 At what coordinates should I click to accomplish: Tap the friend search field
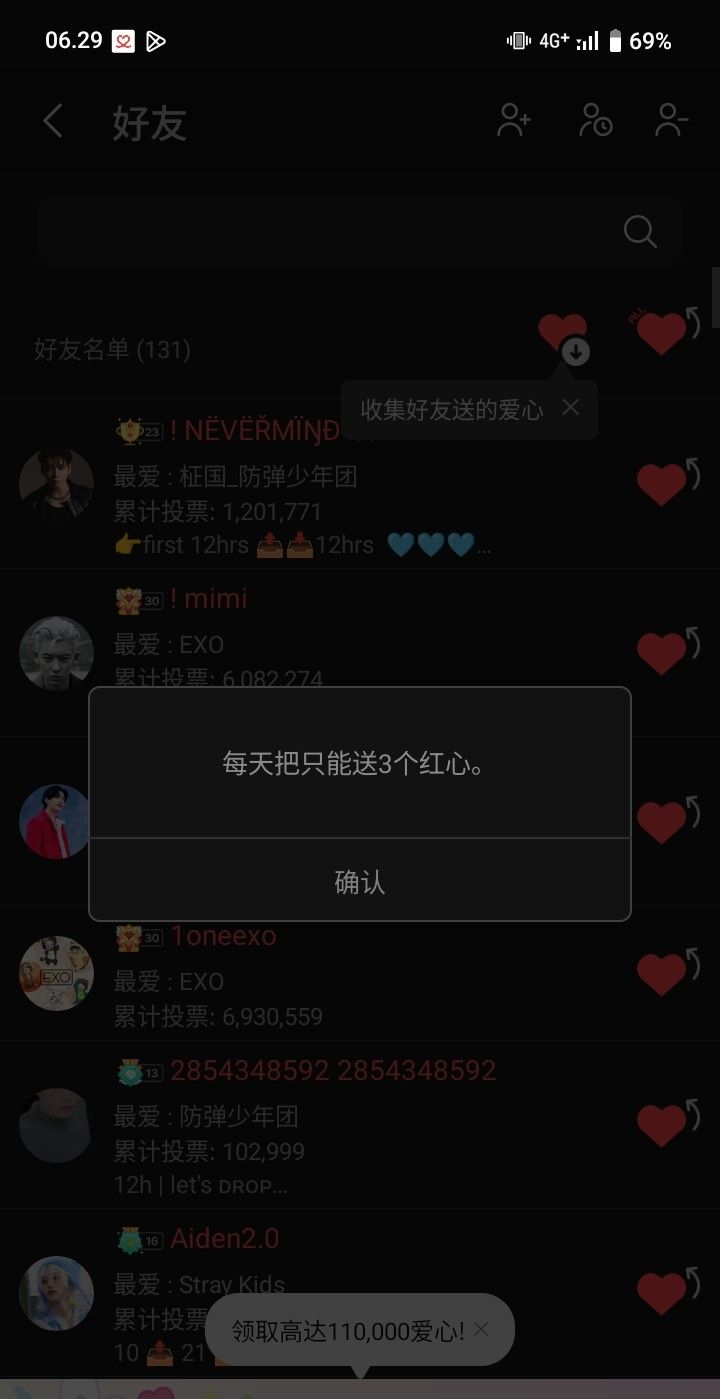point(330,231)
